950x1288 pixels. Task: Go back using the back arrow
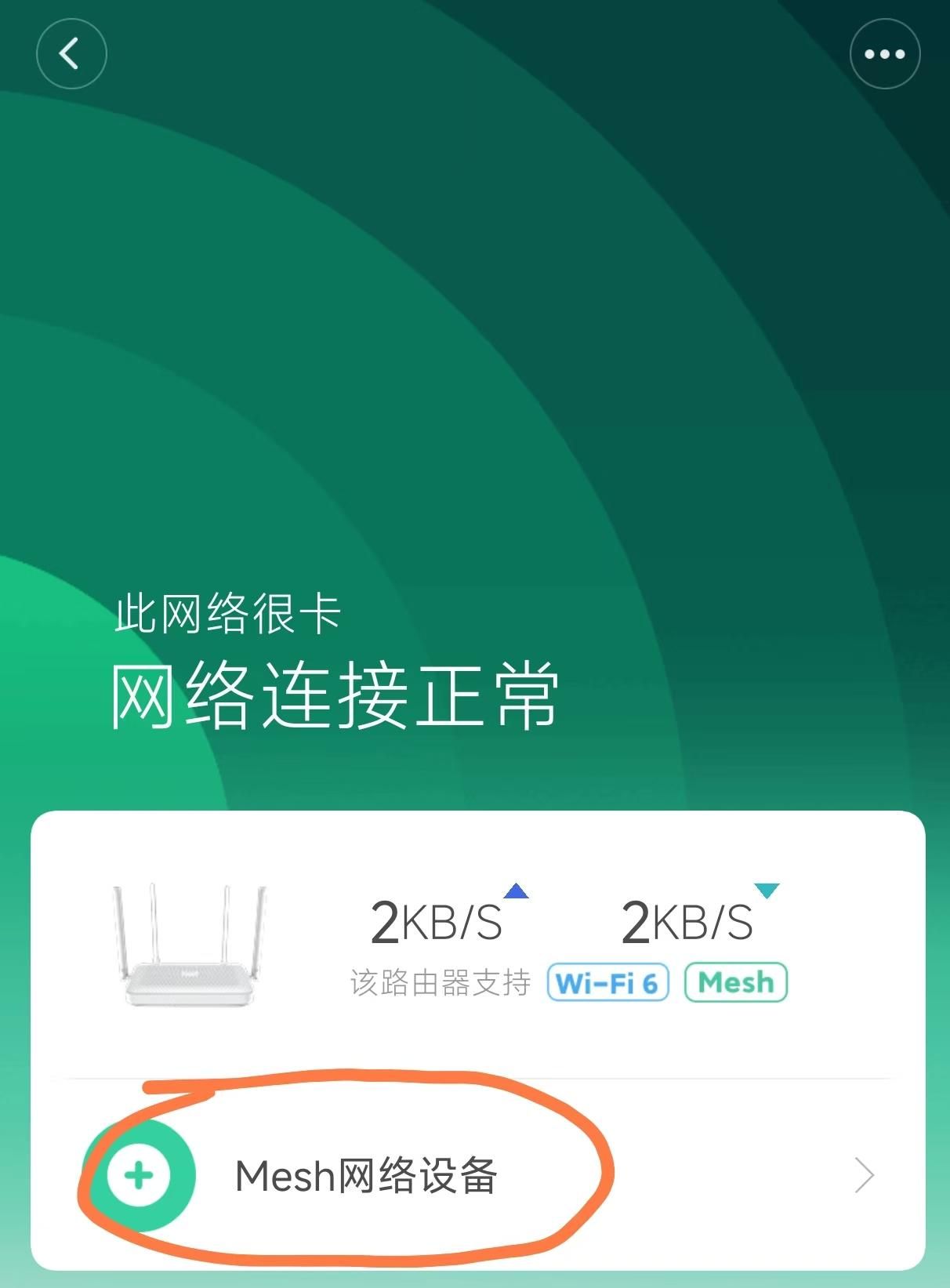71,54
